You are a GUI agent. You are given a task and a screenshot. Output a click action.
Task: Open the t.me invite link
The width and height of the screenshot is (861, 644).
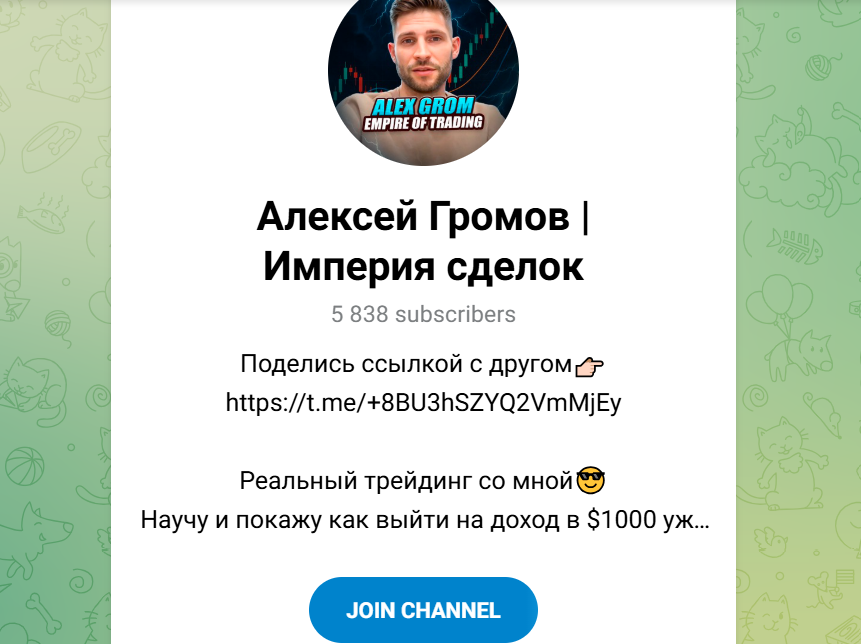click(423, 403)
